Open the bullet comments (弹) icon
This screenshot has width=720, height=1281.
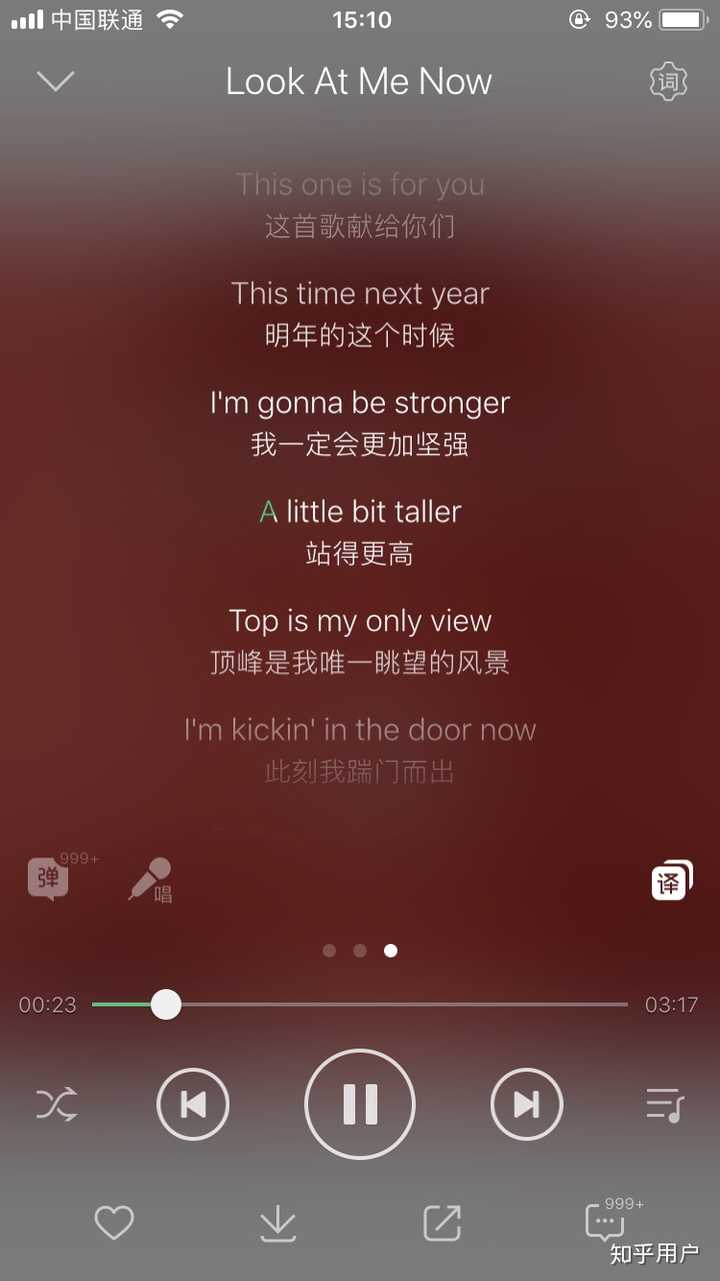coord(48,879)
